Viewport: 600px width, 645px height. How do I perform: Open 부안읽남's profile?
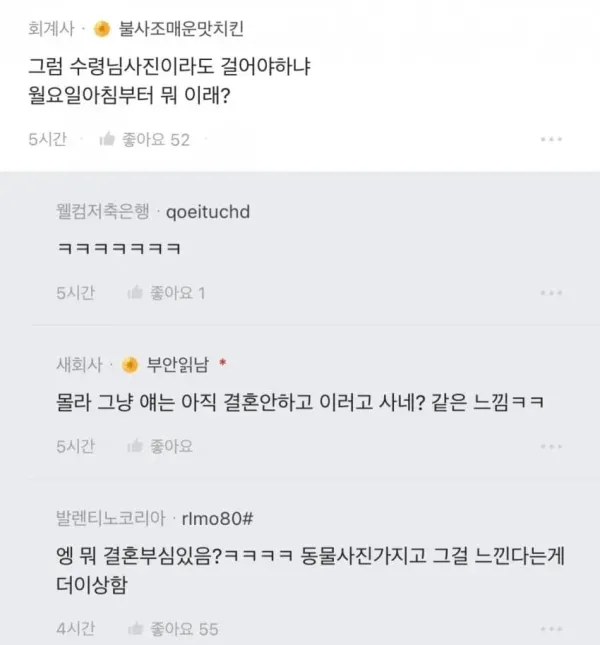[178, 363]
